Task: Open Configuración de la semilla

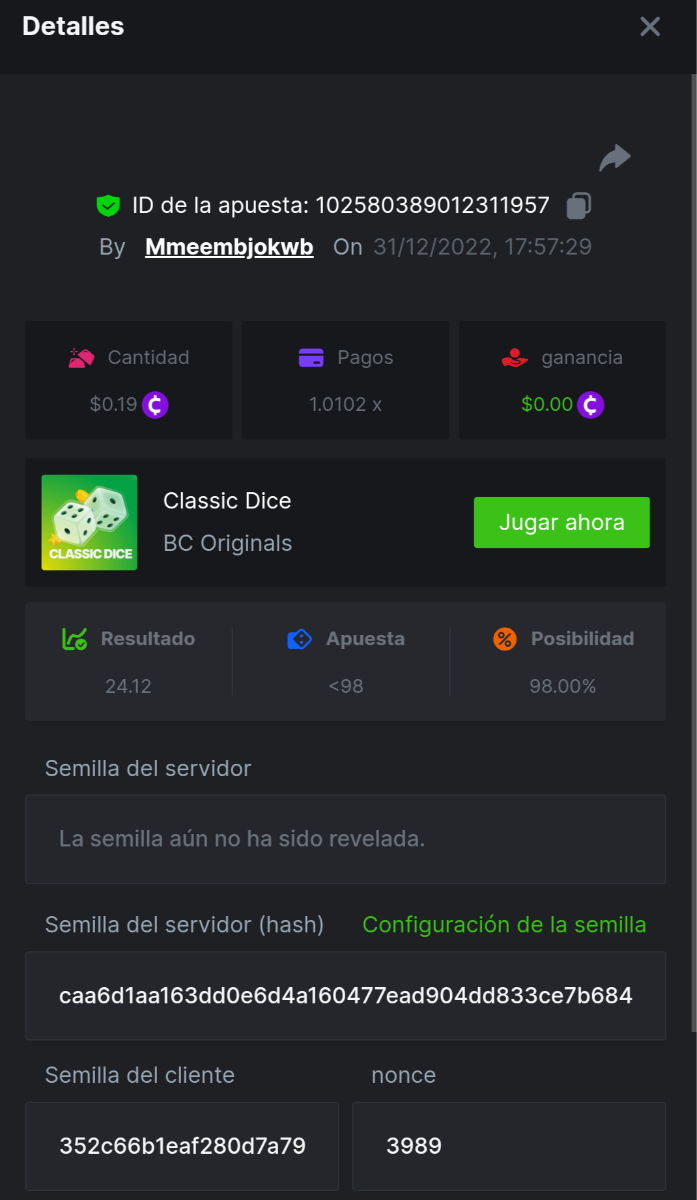Action: [x=504, y=925]
